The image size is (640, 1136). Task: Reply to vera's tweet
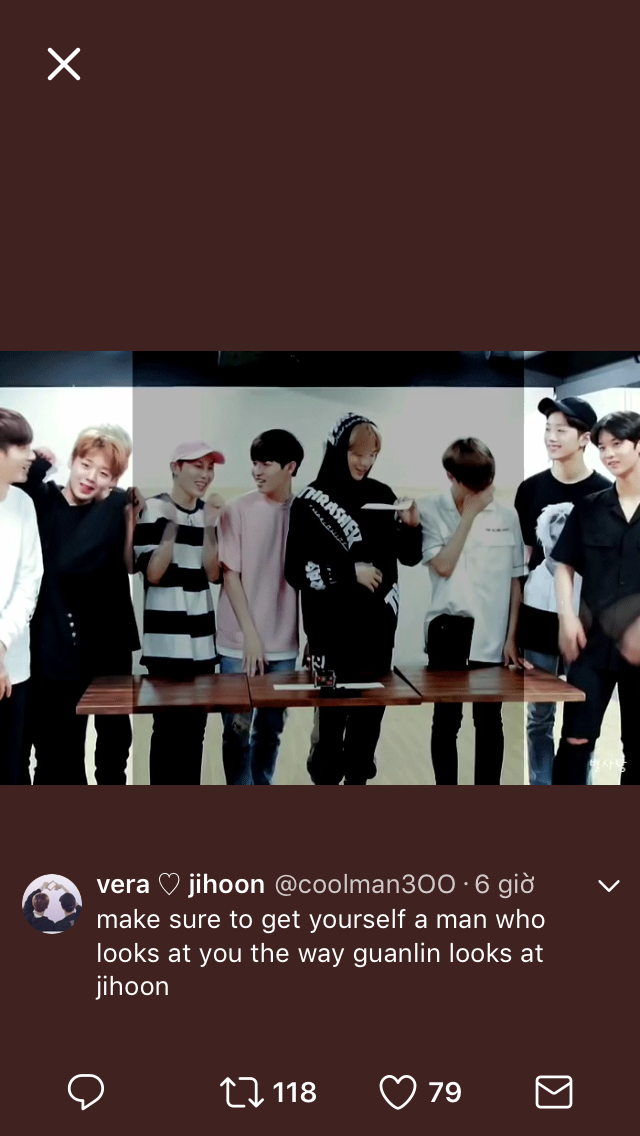pos(86,1092)
